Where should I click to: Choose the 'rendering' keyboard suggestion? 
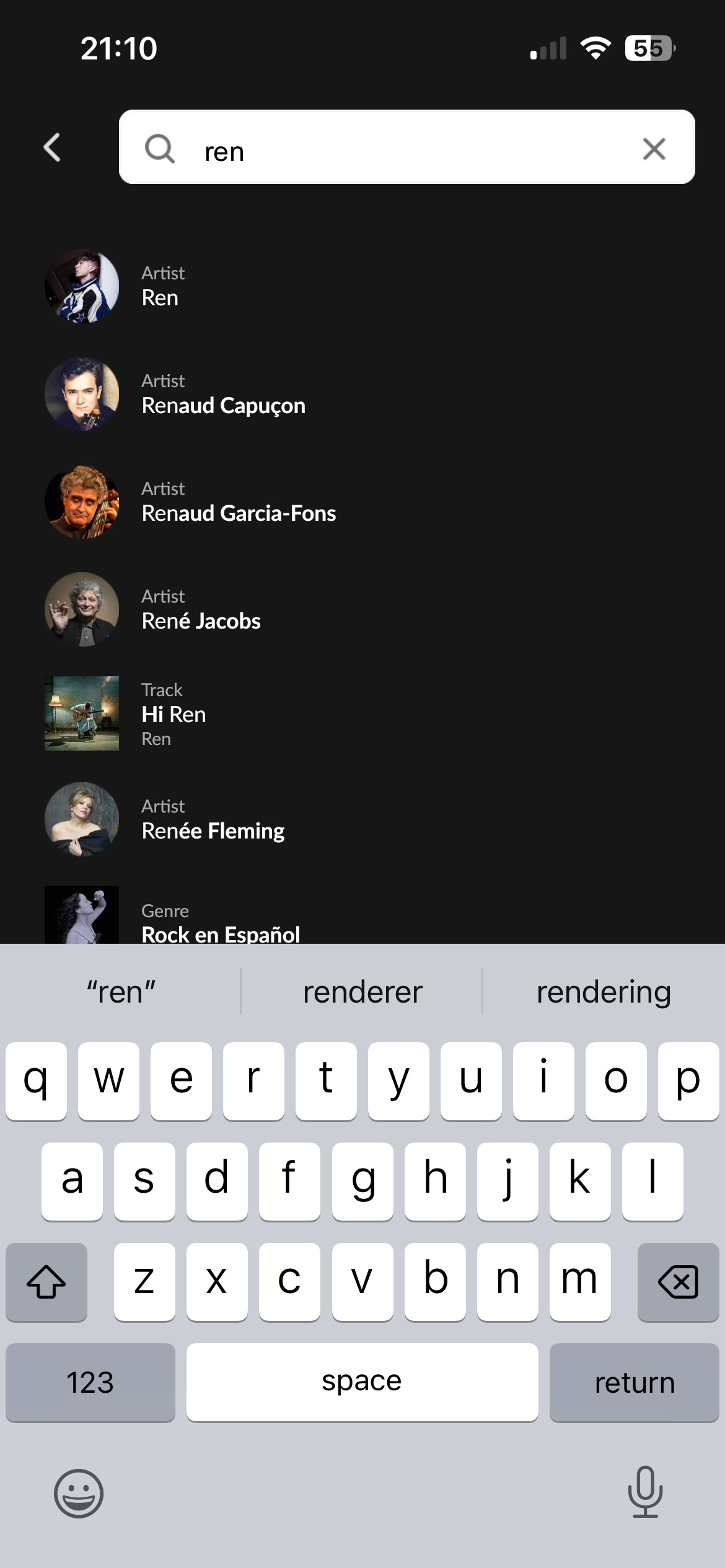(604, 991)
